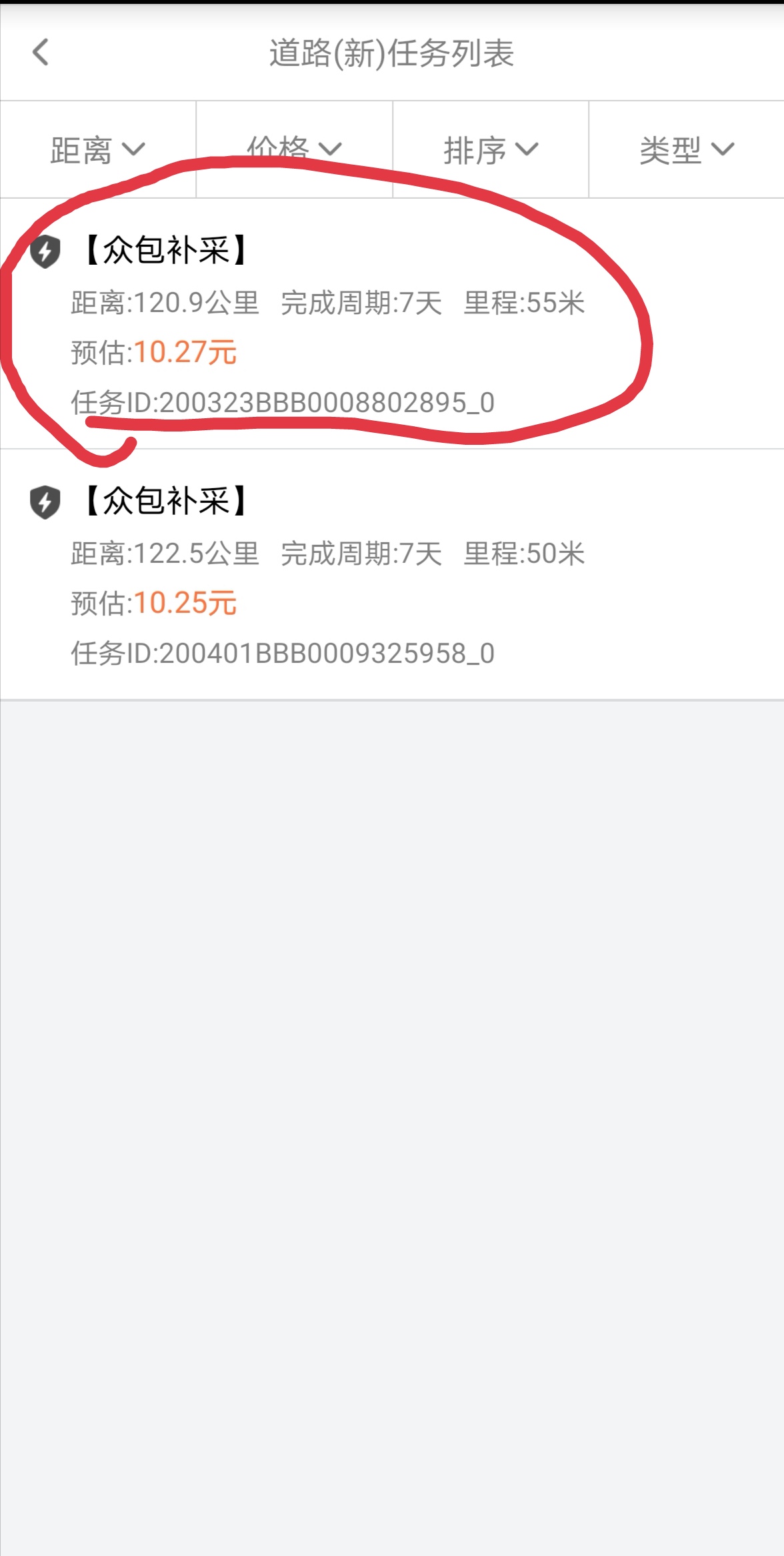Open the 距离 filter dropdown
Viewport: 784px width, 1556px height.
coord(95,149)
